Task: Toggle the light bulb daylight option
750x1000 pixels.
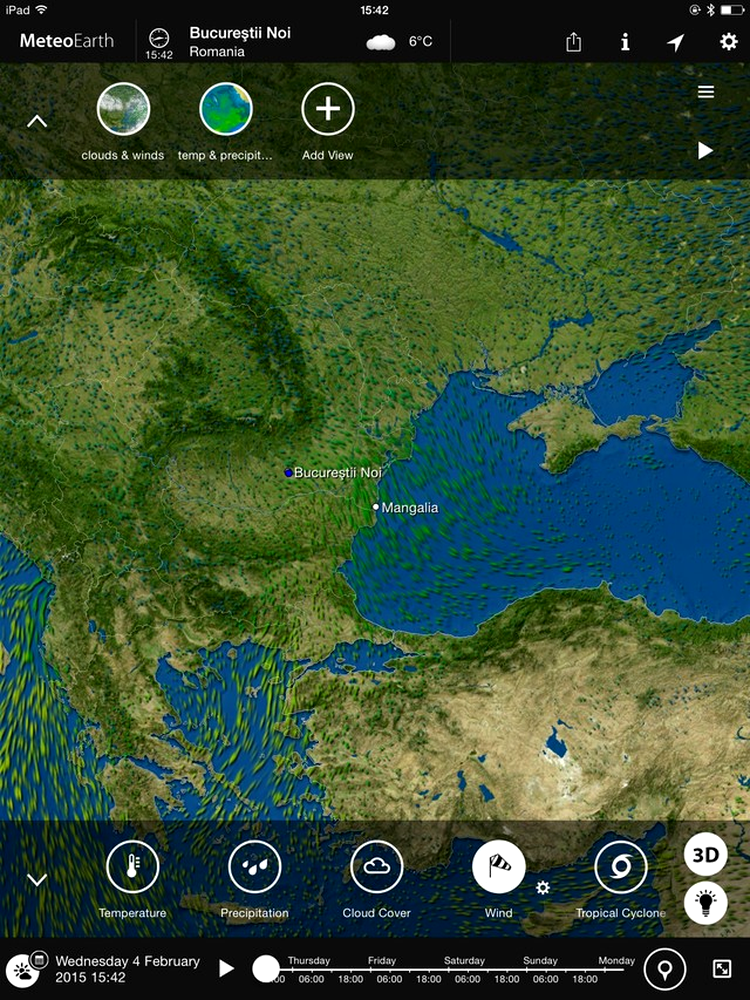Action: pyautogui.click(x=706, y=904)
